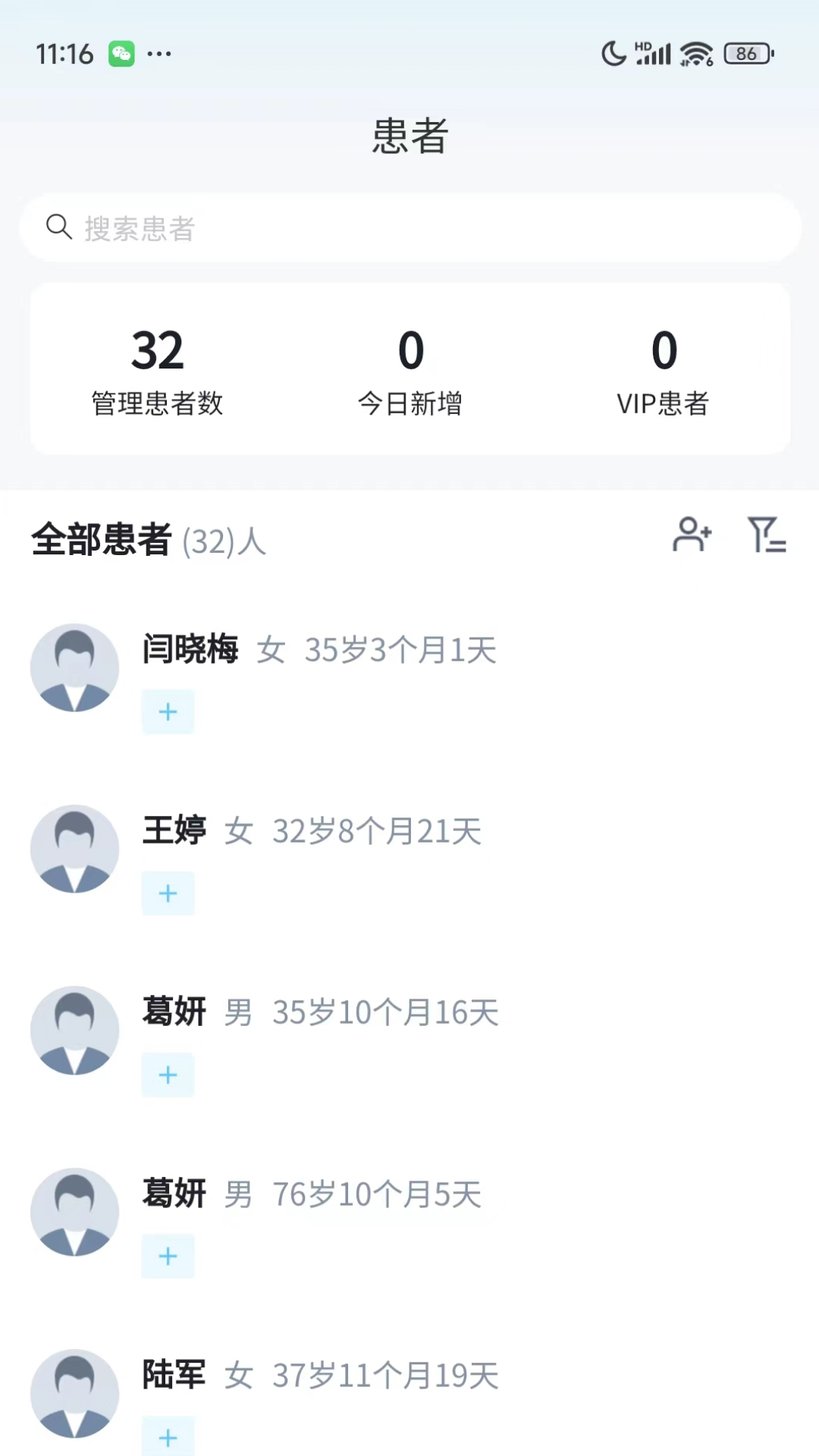Image resolution: width=819 pixels, height=1456 pixels.
Task: Click the plus tag under the 76-year-old 葛妍
Action: pyautogui.click(x=168, y=1256)
